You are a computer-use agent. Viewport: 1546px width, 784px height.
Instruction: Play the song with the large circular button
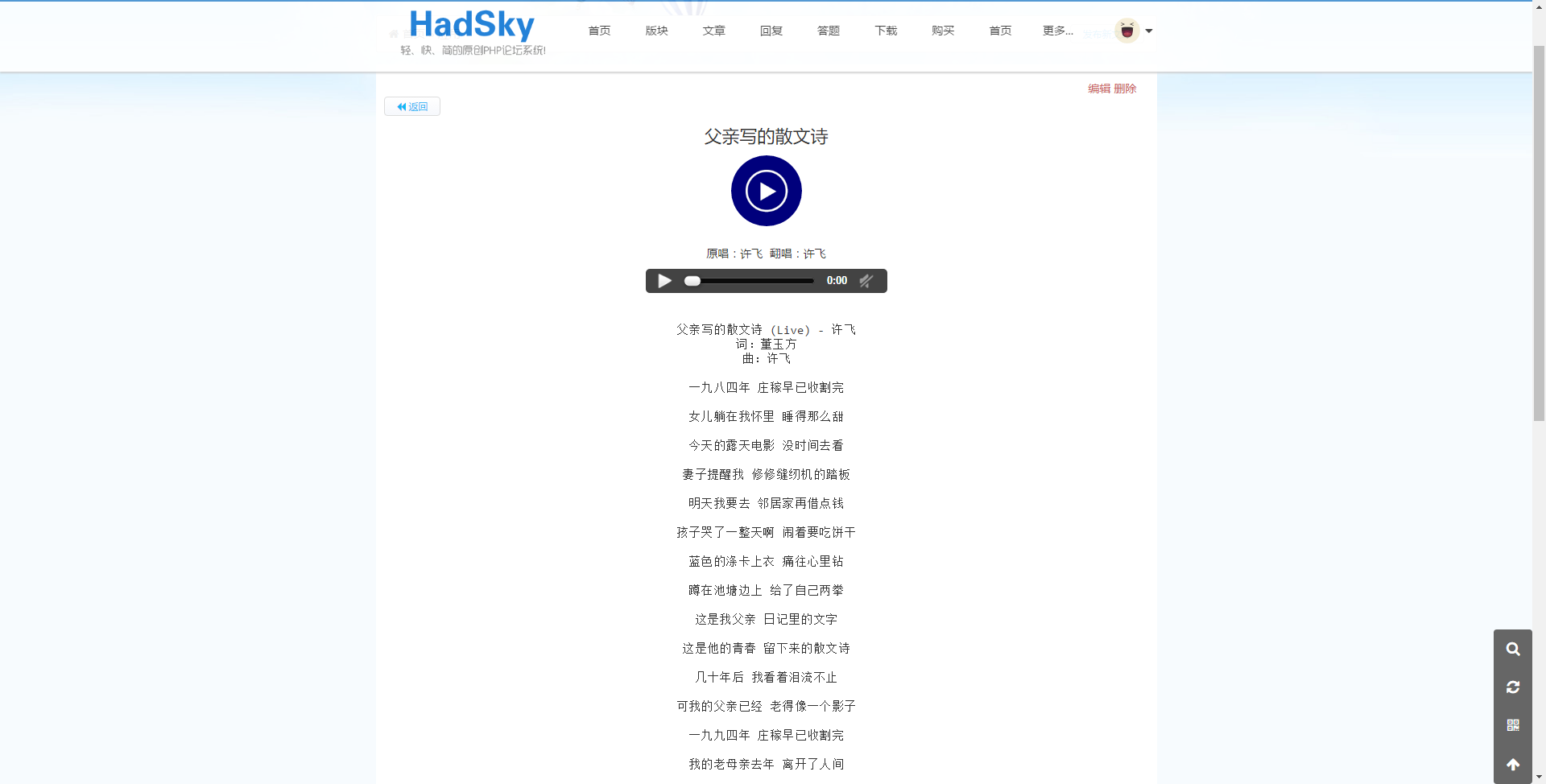coord(766,191)
